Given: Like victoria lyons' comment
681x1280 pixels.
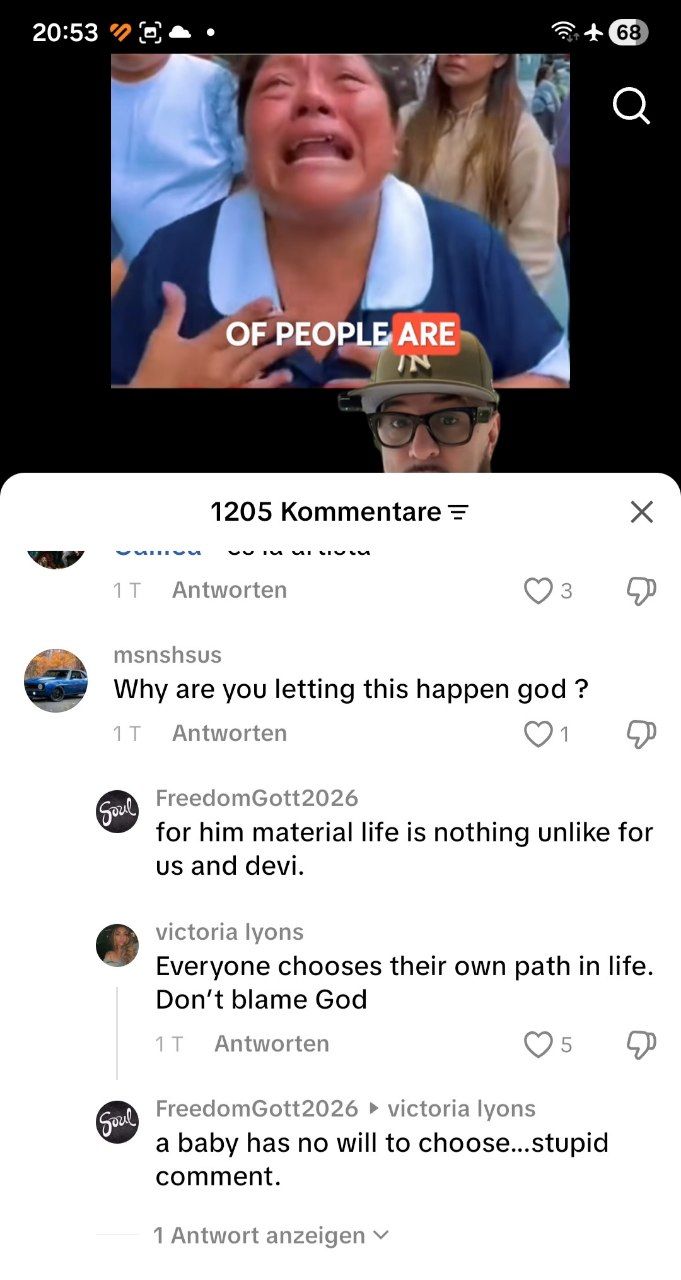Looking at the screenshot, I should [x=539, y=1045].
